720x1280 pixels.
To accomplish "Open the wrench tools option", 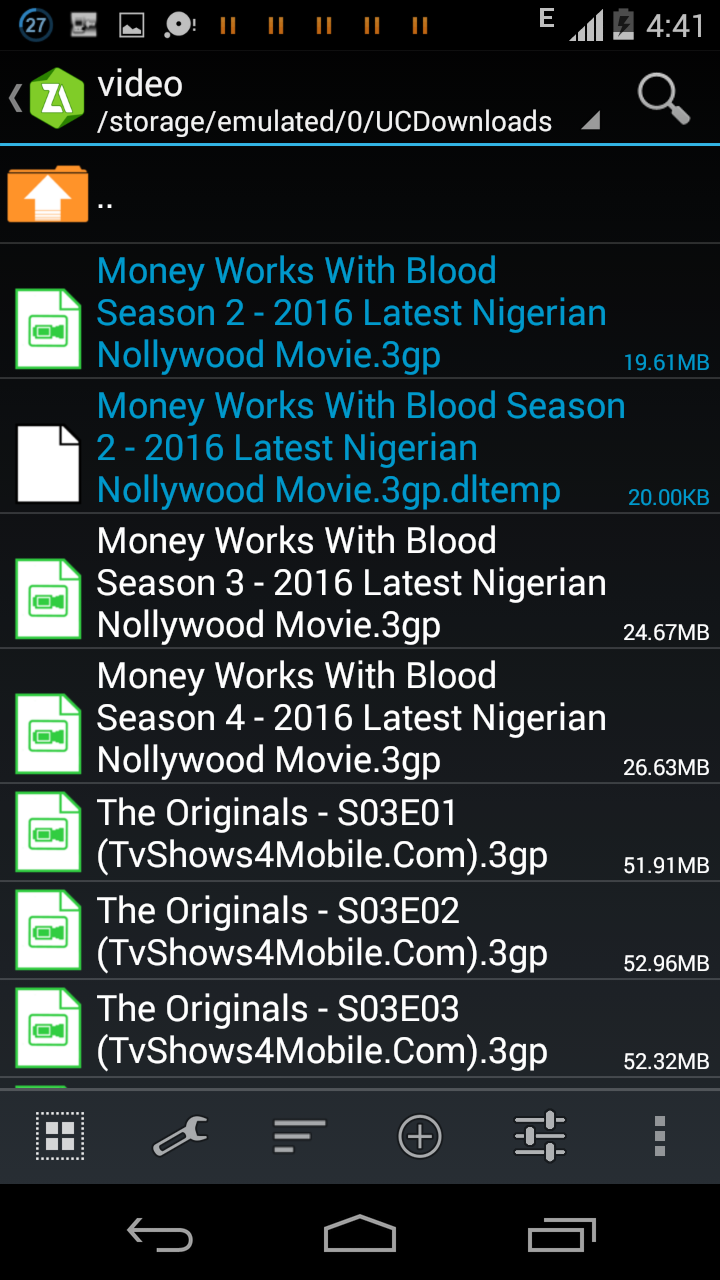I will (x=180, y=1136).
